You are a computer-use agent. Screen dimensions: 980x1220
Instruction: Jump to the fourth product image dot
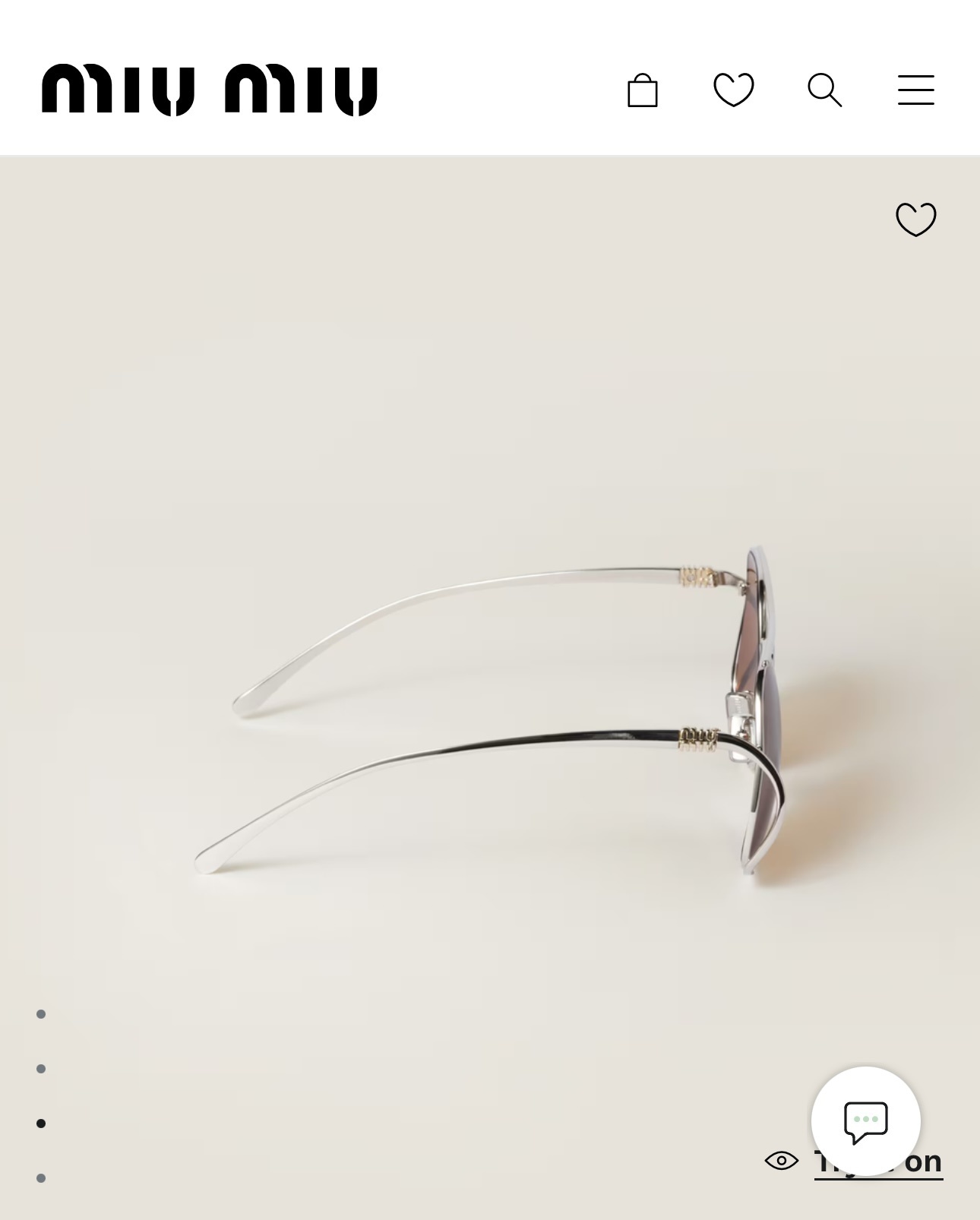[41, 1178]
